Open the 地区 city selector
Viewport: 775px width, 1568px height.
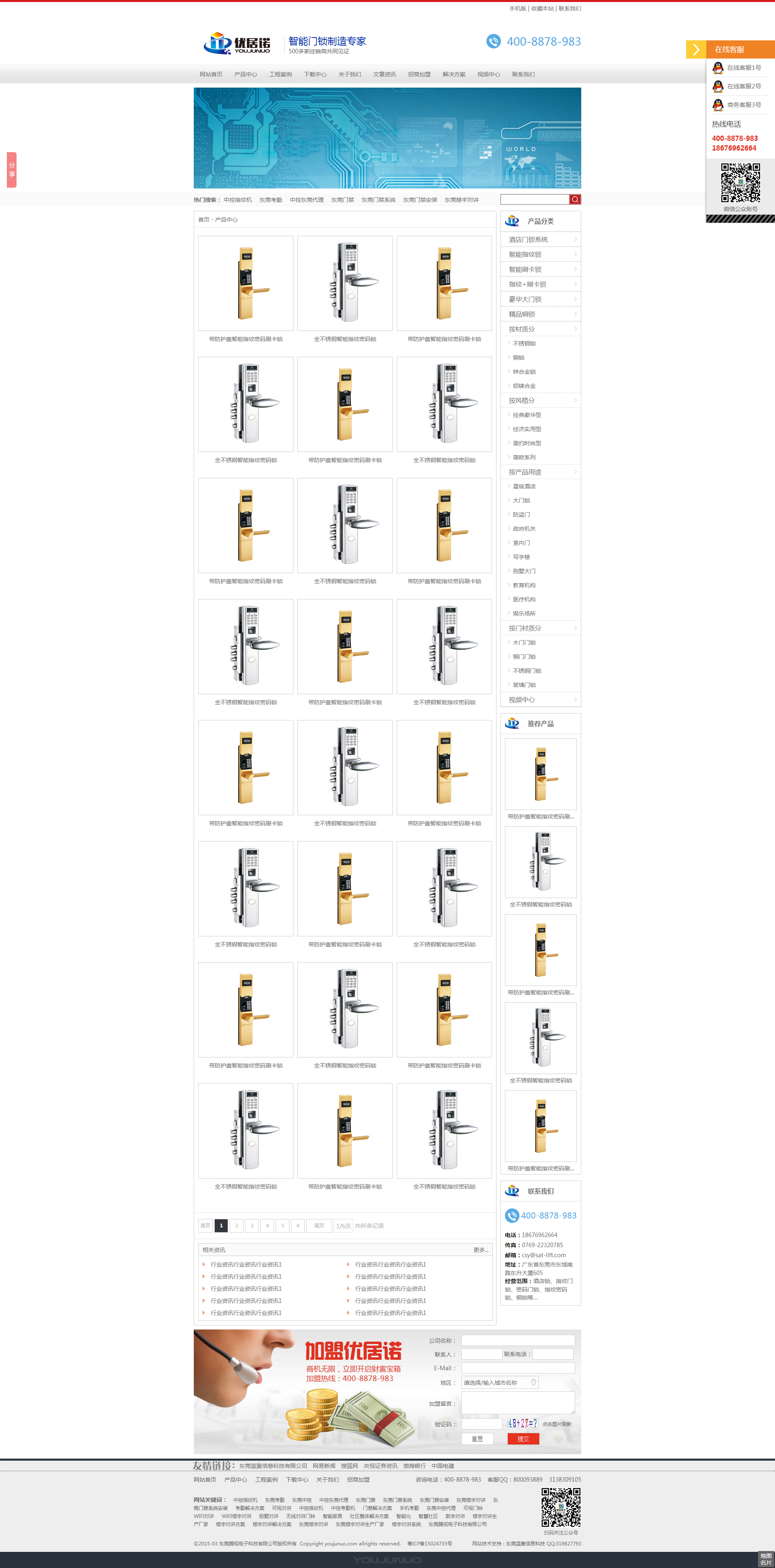[x=499, y=1382]
